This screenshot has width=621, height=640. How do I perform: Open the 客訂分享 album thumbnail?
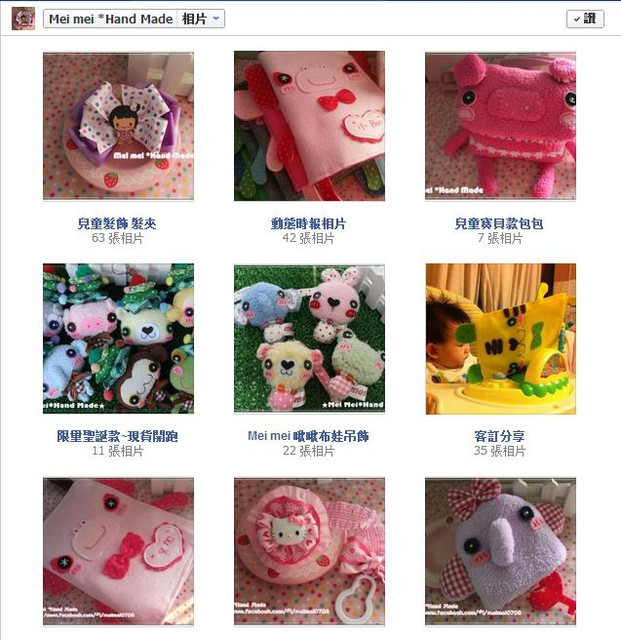coord(500,339)
